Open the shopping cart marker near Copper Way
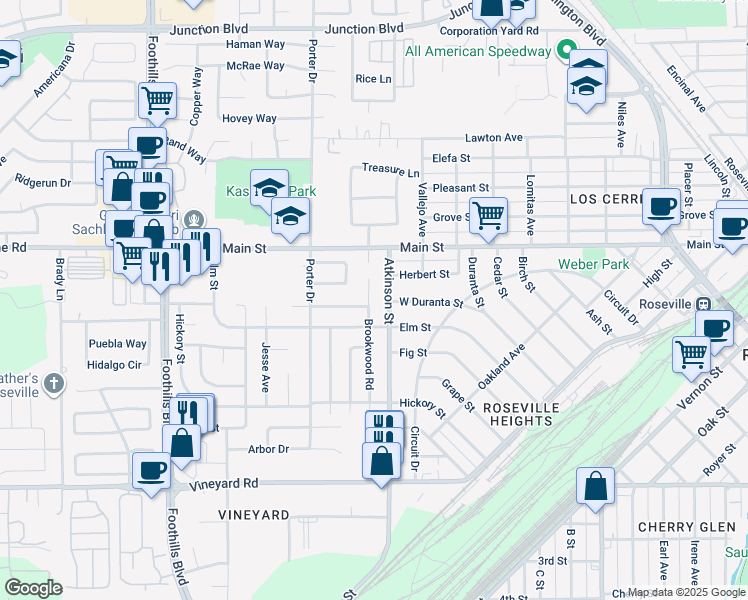The width and height of the screenshot is (748, 600). coord(157,103)
